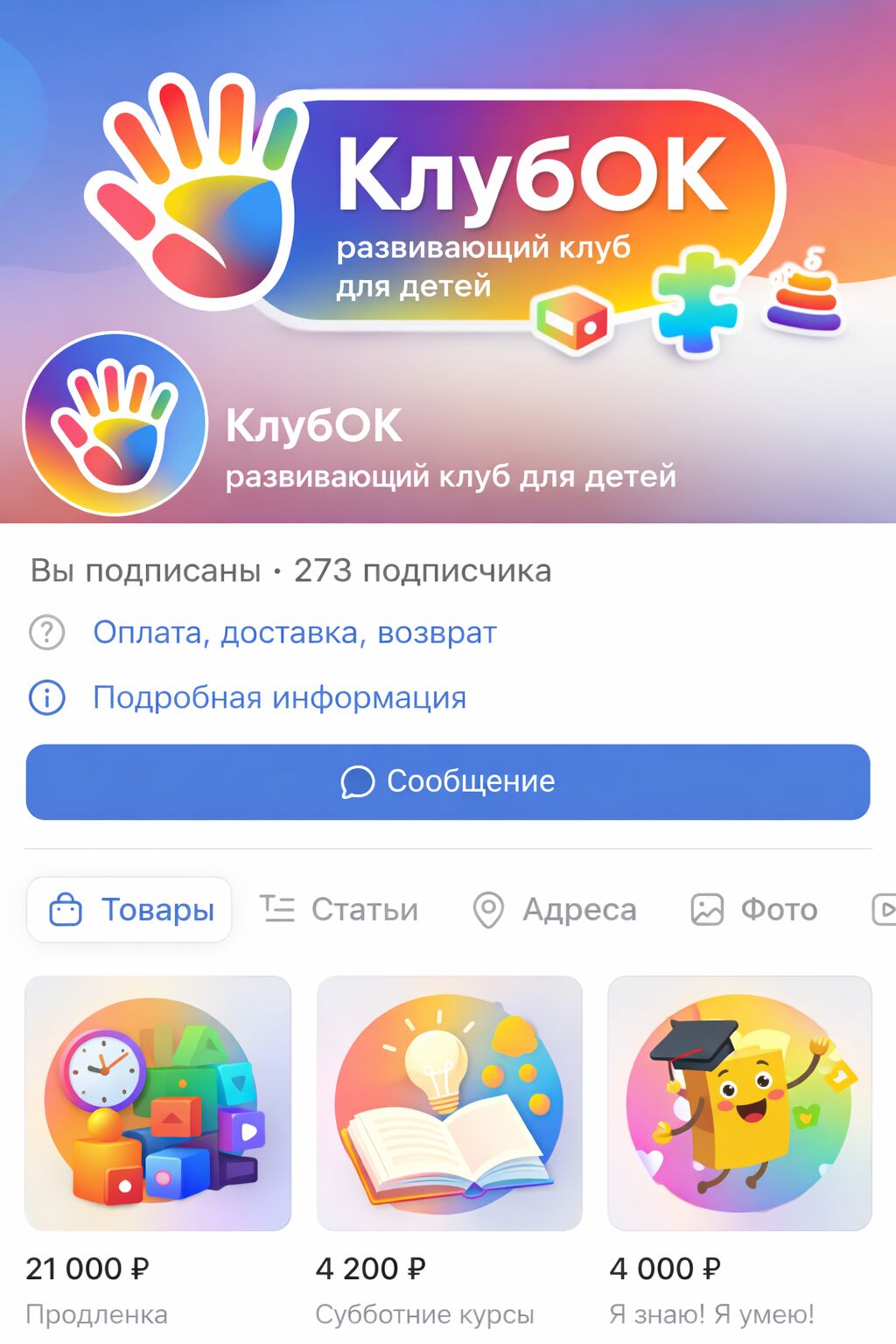Open the Оплата, доставка, возврат link

(x=295, y=632)
